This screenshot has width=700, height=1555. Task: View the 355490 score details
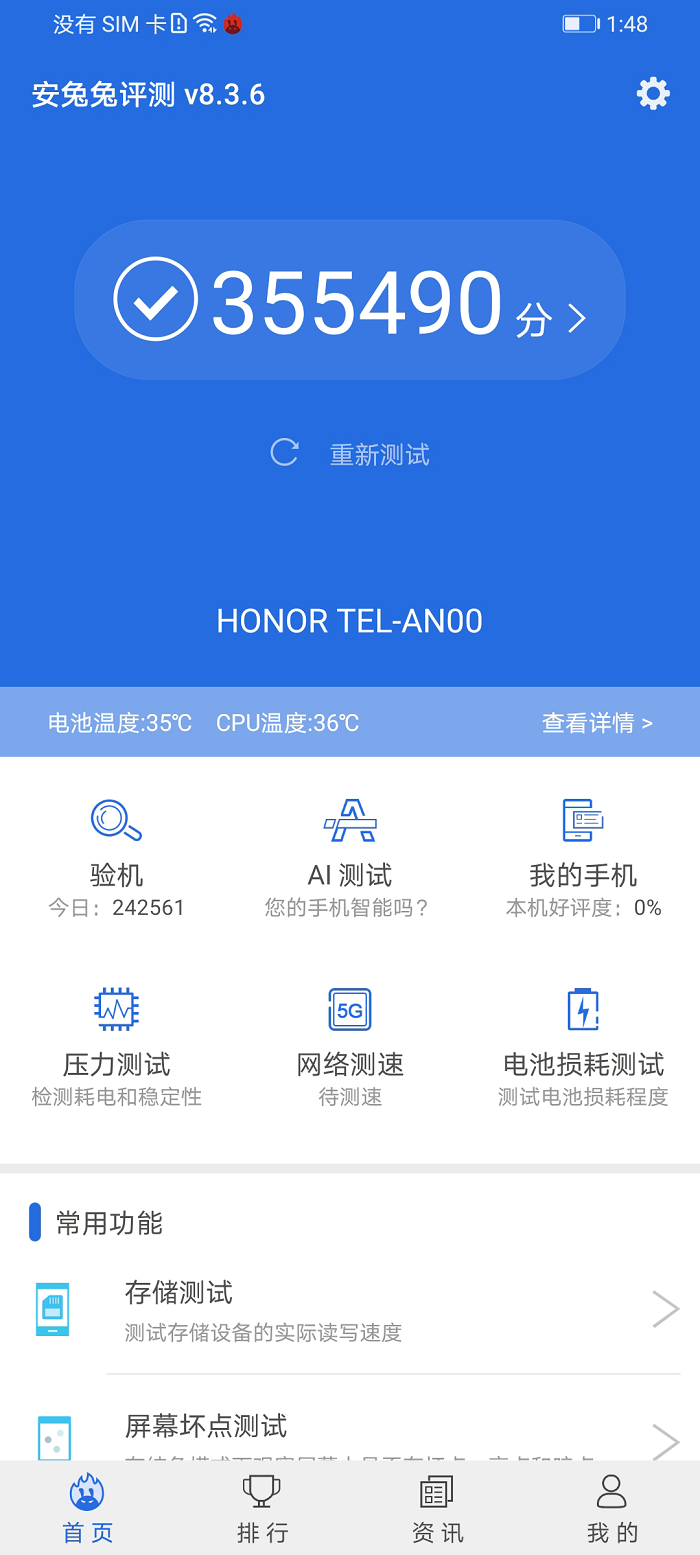click(x=350, y=300)
